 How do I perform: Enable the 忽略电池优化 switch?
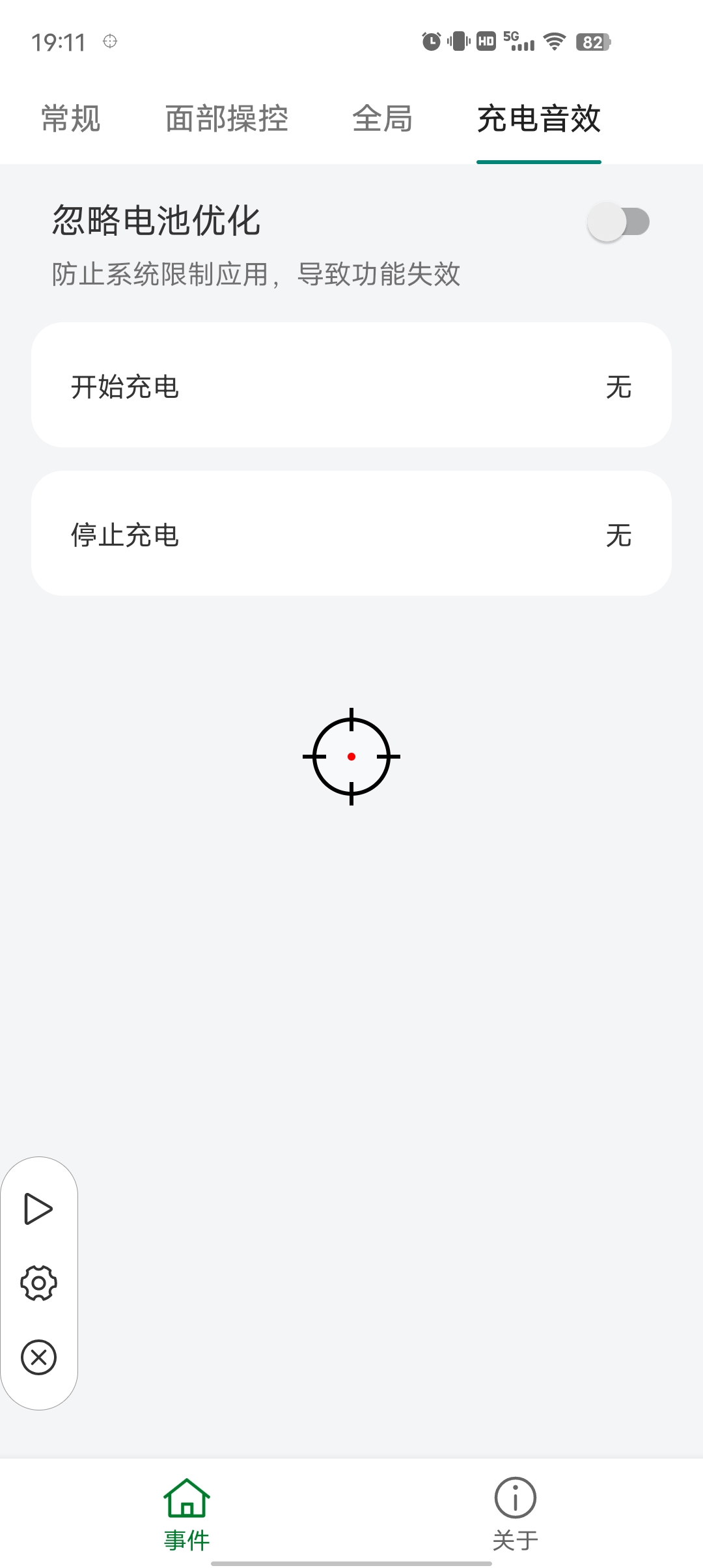coord(618,222)
